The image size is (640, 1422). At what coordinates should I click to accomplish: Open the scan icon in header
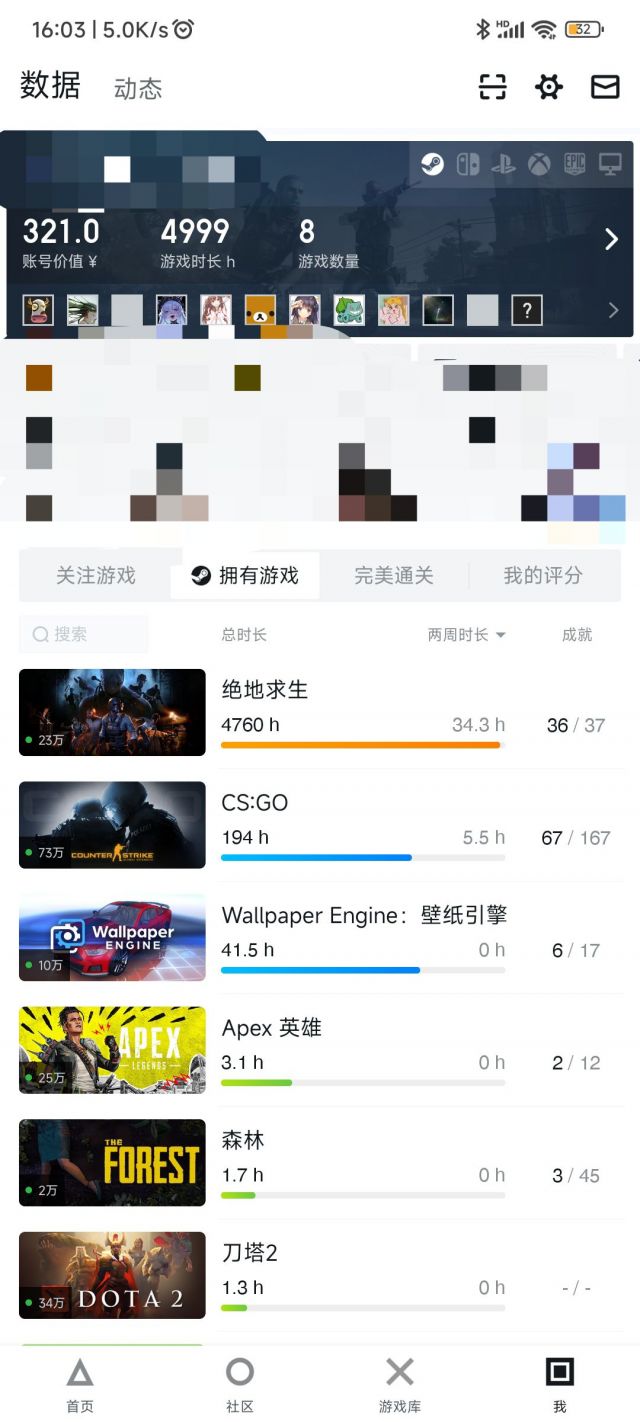click(x=493, y=87)
